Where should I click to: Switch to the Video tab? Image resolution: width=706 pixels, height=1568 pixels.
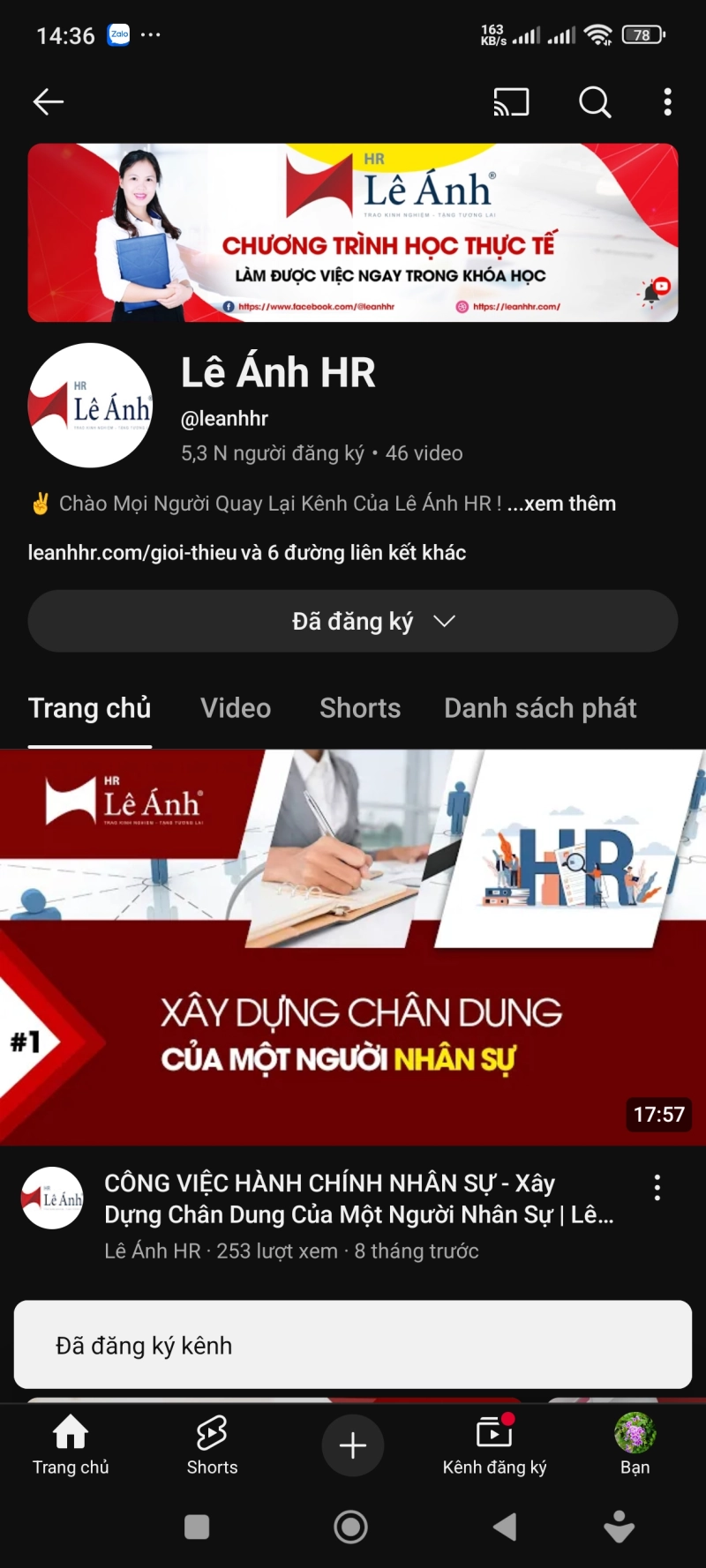236,708
